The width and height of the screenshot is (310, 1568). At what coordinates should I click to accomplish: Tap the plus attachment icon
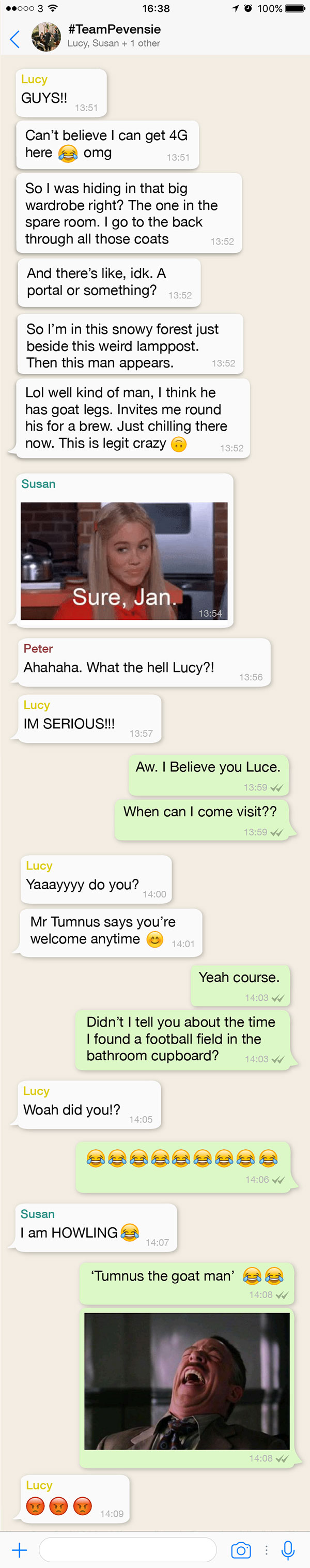point(20,1549)
